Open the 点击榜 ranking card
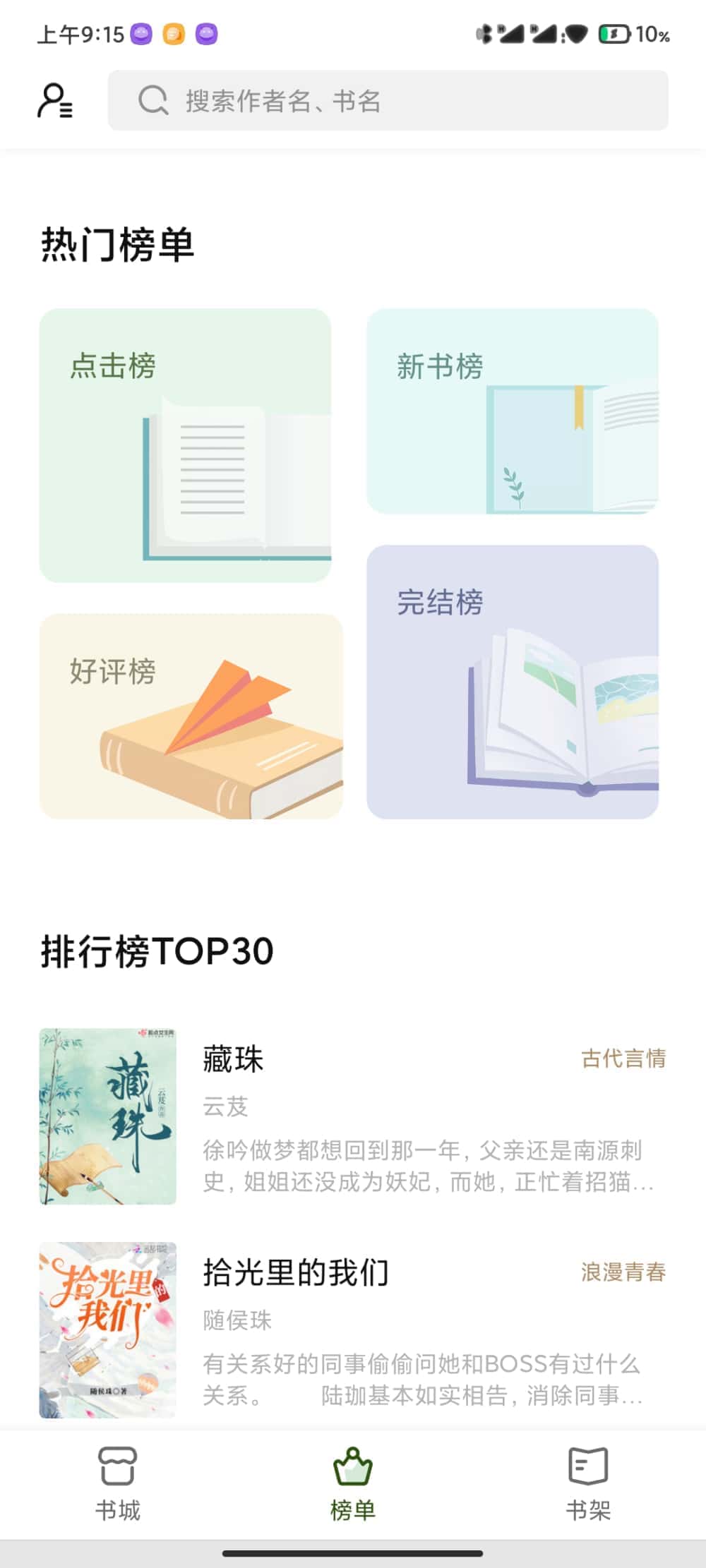The image size is (706, 1568). pyautogui.click(x=185, y=445)
